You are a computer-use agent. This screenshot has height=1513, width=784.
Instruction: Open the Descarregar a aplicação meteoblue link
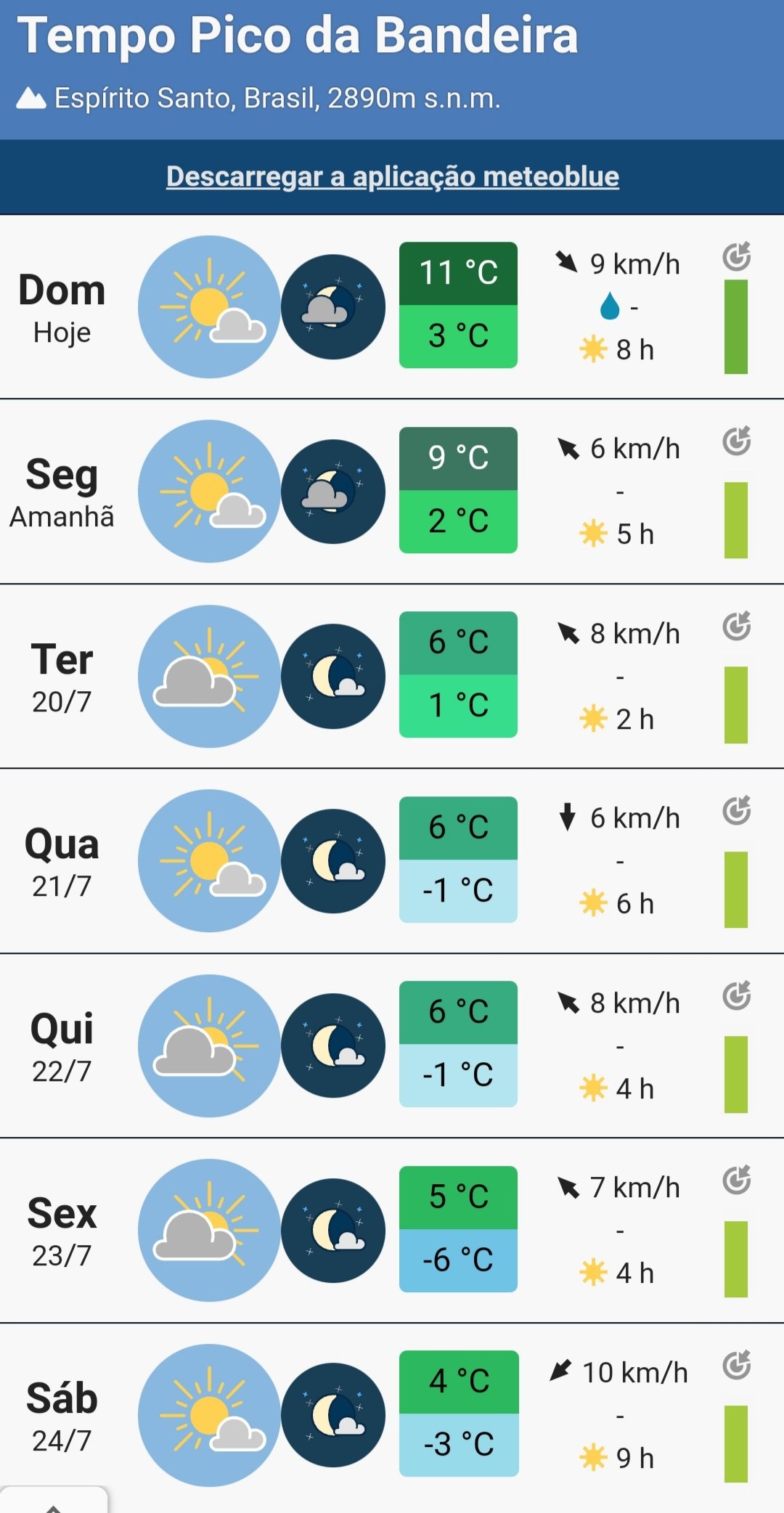click(x=392, y=176)
